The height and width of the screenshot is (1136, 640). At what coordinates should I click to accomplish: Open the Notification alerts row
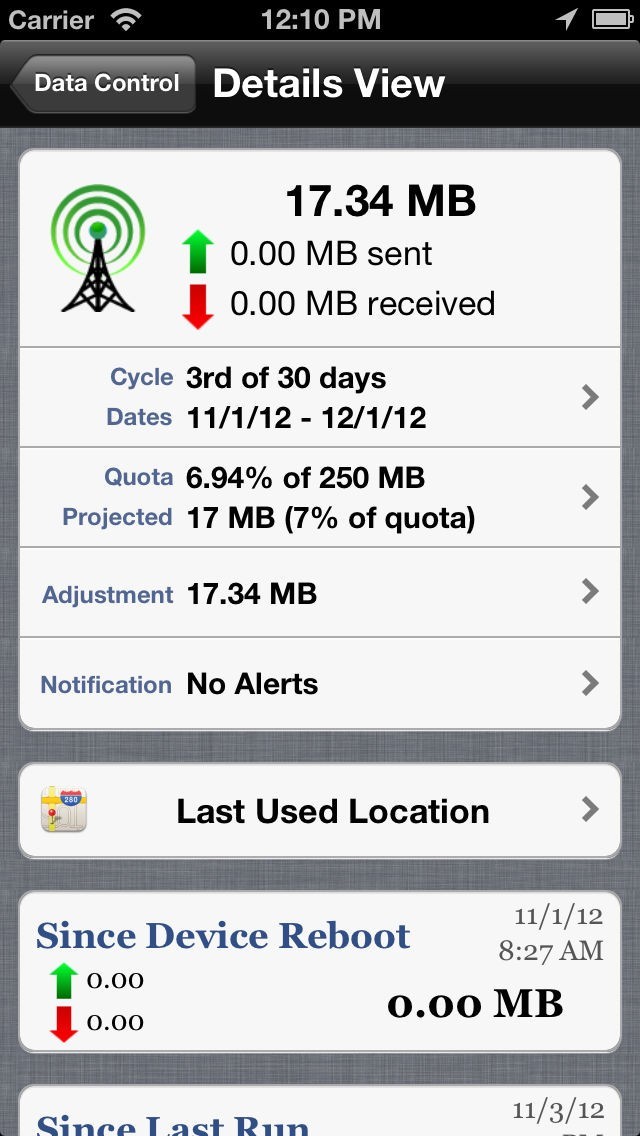pos(320,684)
